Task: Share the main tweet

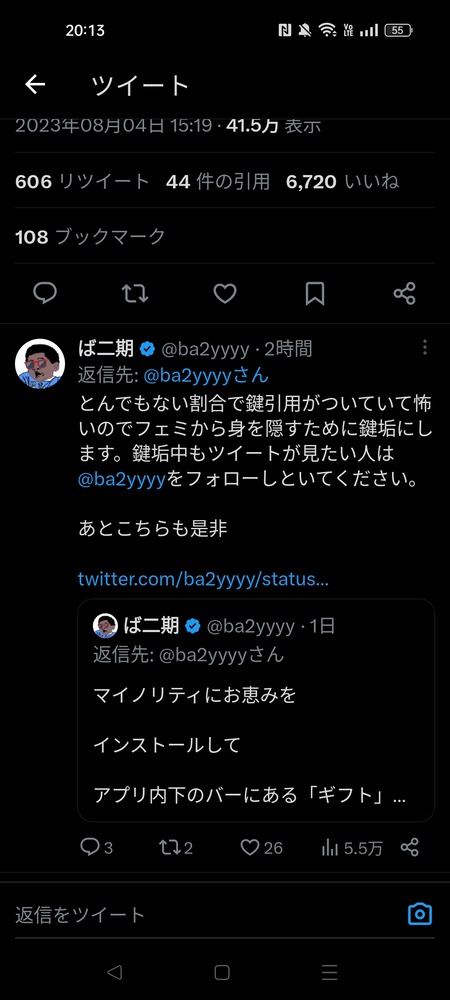Action: 405,293
